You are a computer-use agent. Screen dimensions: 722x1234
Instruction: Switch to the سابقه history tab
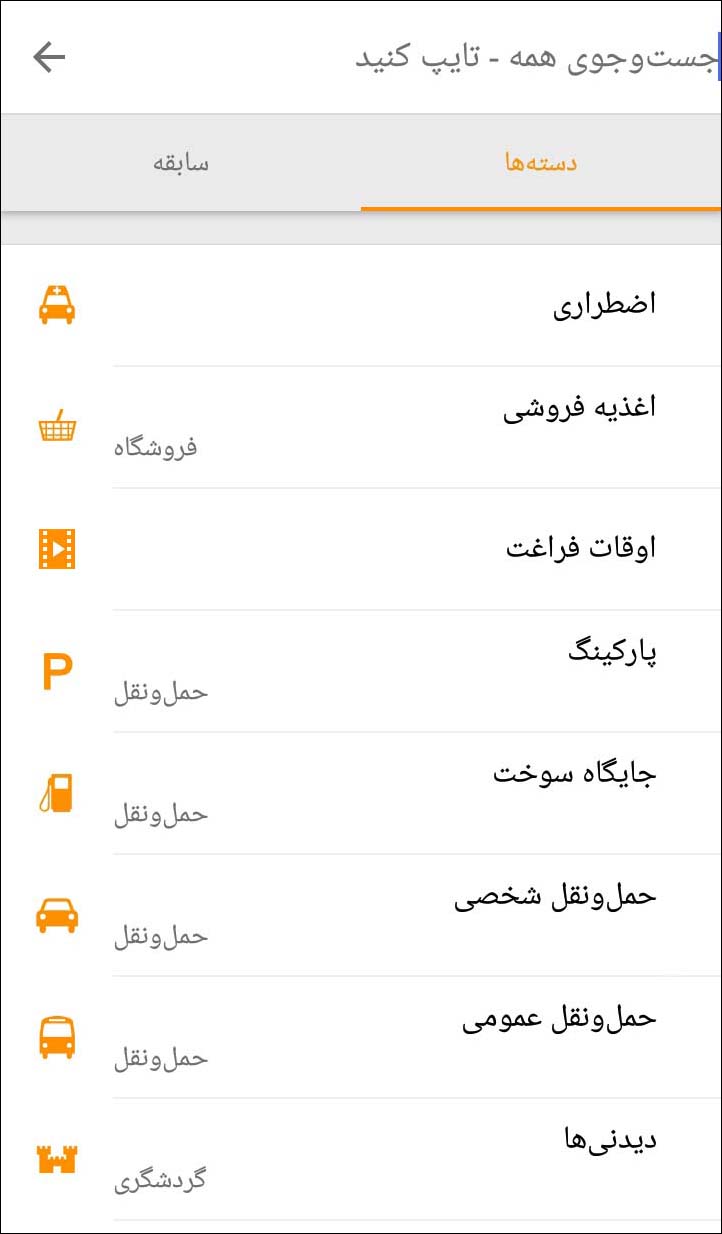(180, 162)
